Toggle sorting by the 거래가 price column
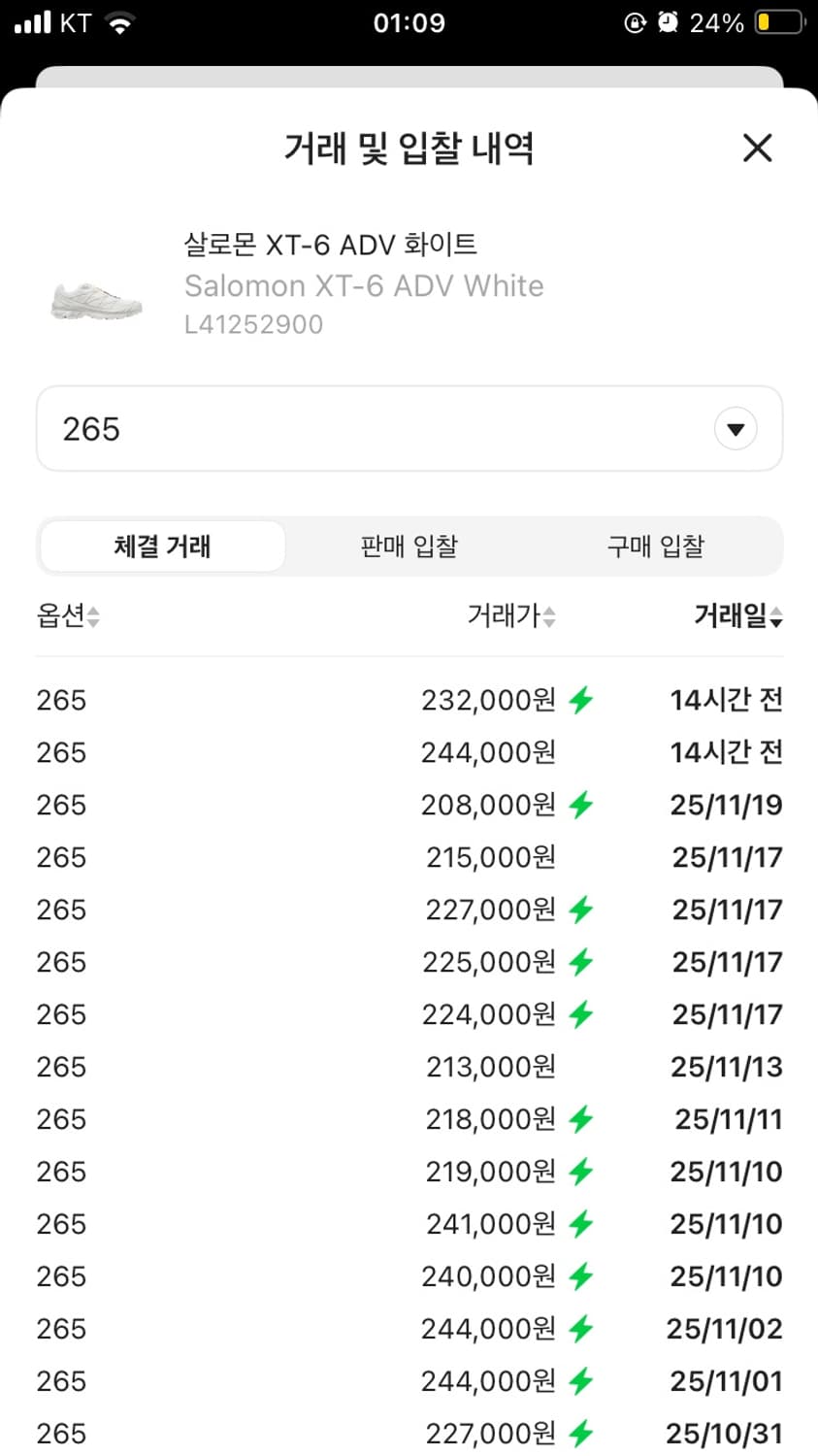 coord(511,616)
